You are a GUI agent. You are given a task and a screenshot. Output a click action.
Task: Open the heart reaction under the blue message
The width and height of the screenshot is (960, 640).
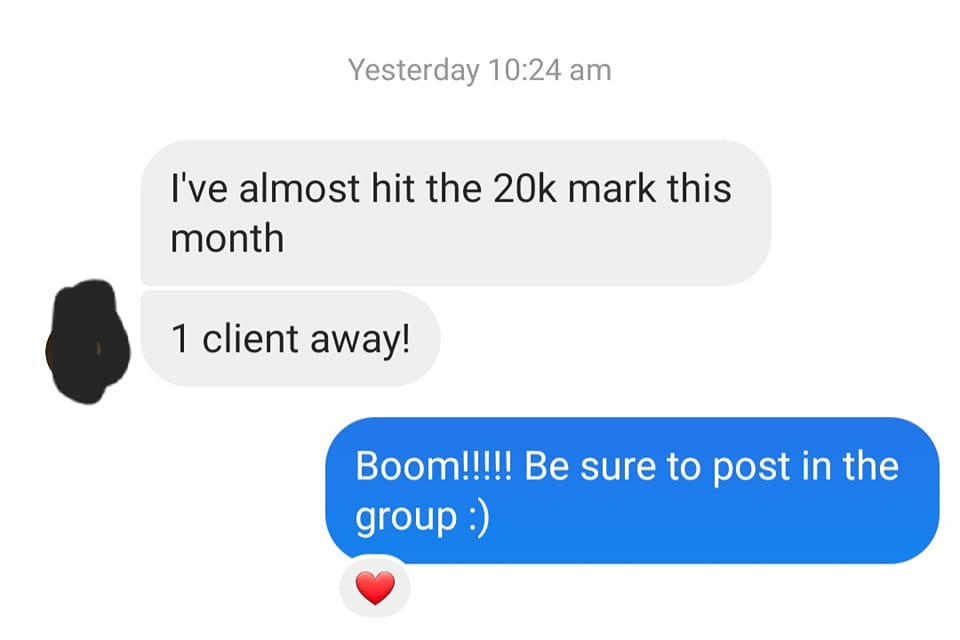pyautogui.click(x=375, y=588)
